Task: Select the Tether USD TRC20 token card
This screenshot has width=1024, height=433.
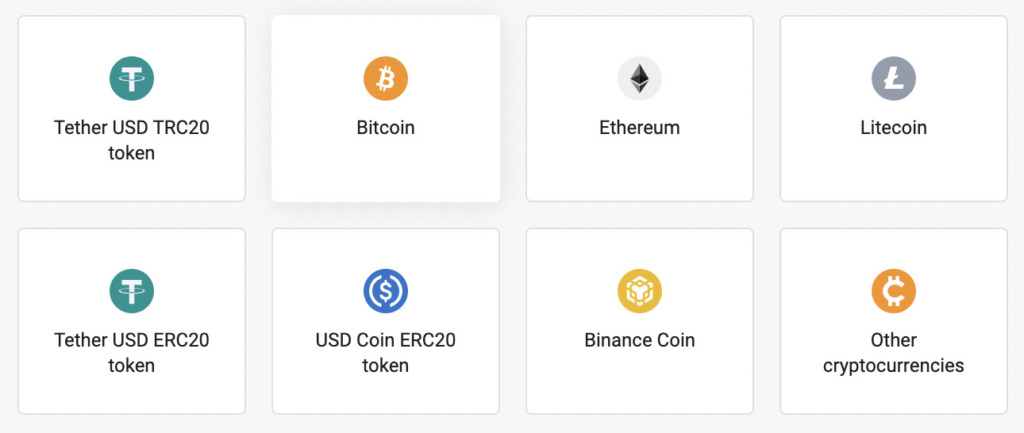Action: coord(131,108)
